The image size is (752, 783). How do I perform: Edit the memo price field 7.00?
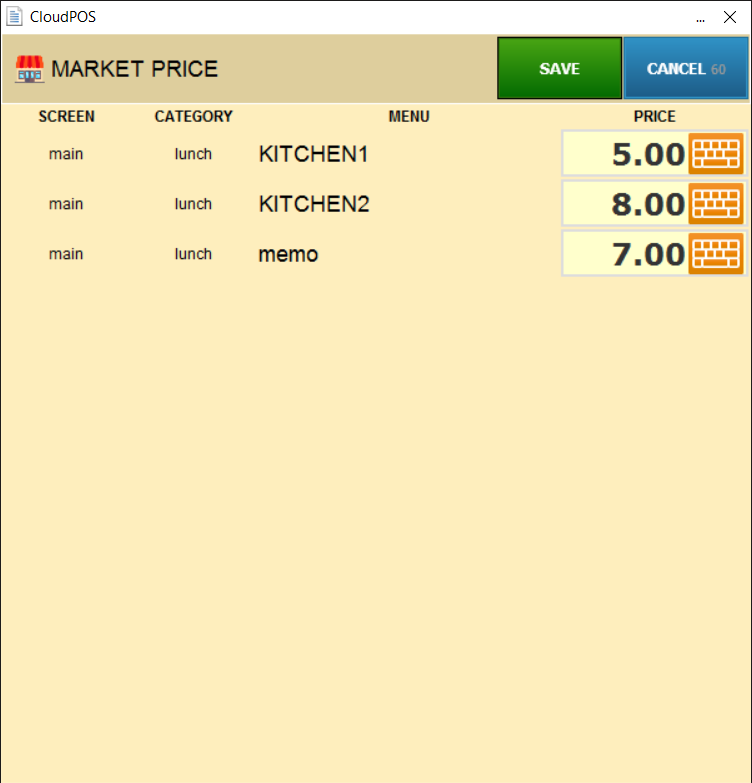(625, 254)
